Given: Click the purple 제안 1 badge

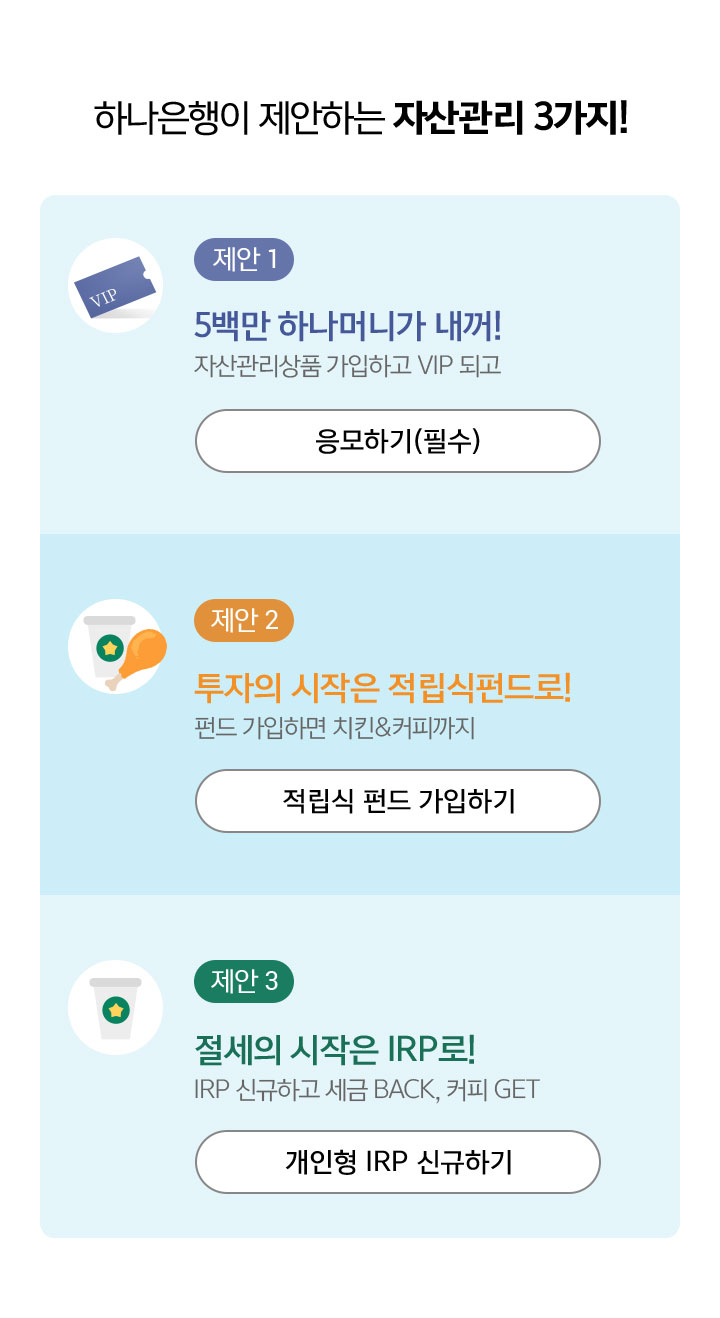Looking at the screenshot, I should (243, 260).
